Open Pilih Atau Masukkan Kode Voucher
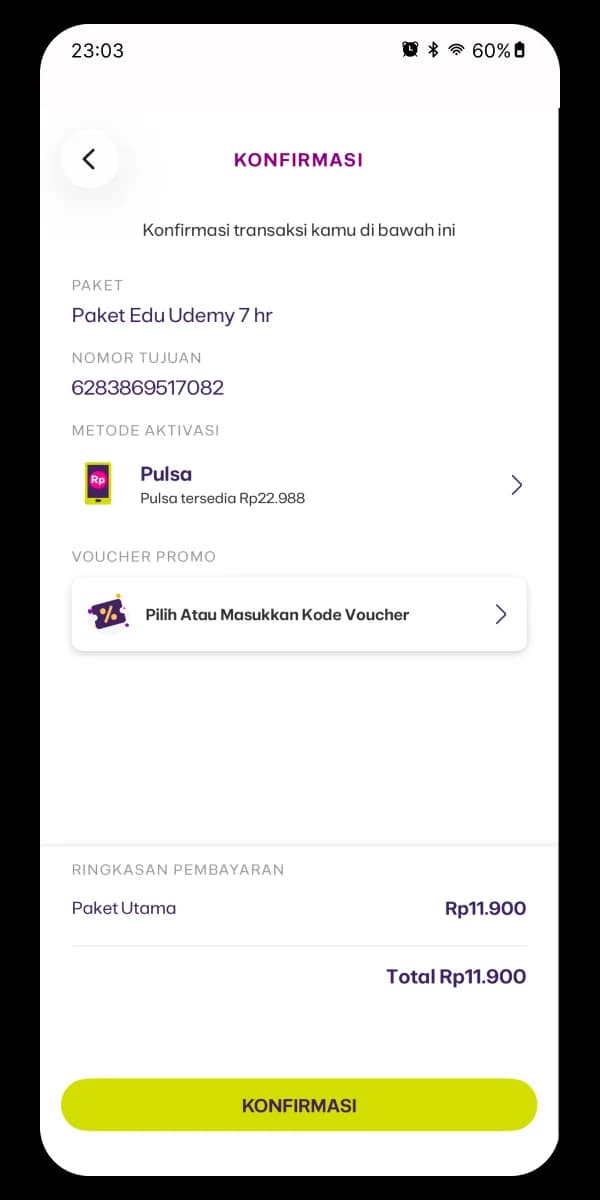 [x=299, y=614]
